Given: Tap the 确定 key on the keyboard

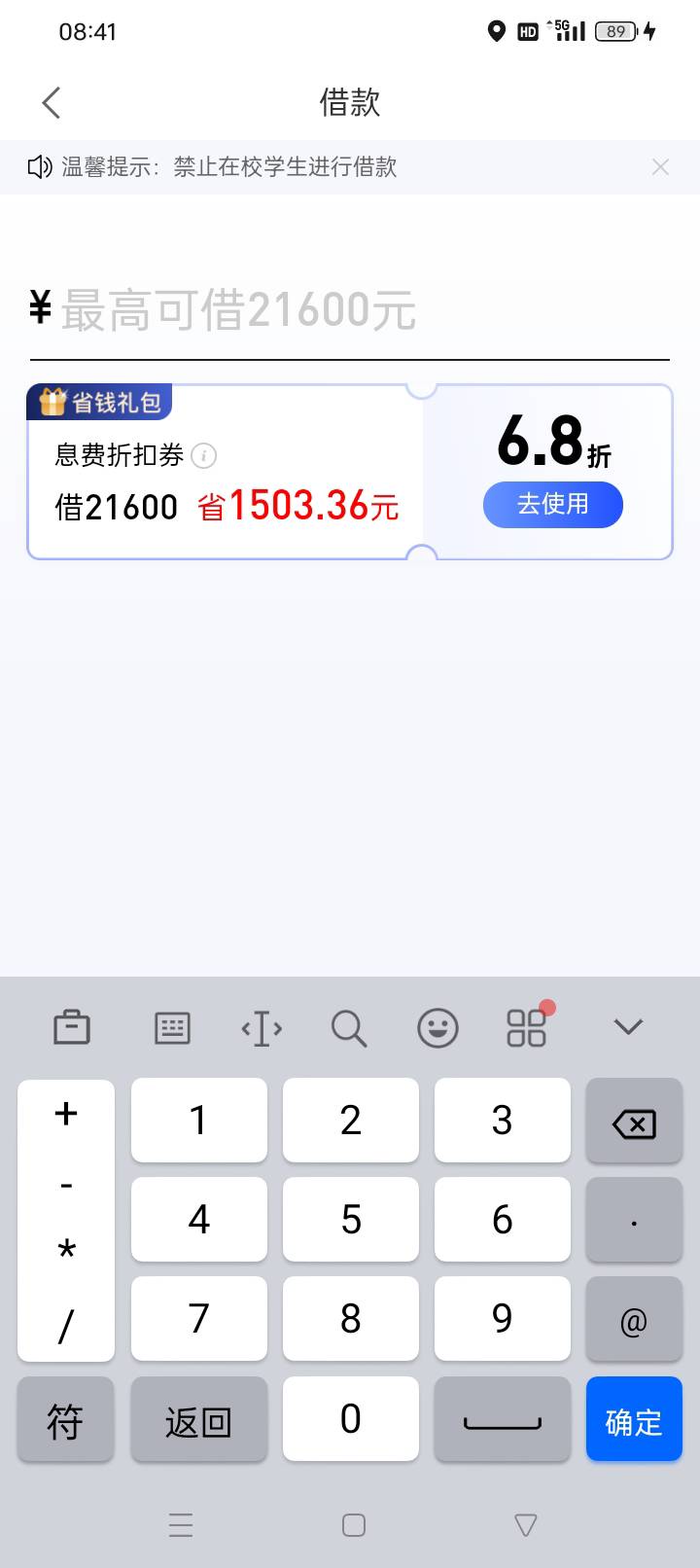Looking at the screenshot, I should [634, 1419].
